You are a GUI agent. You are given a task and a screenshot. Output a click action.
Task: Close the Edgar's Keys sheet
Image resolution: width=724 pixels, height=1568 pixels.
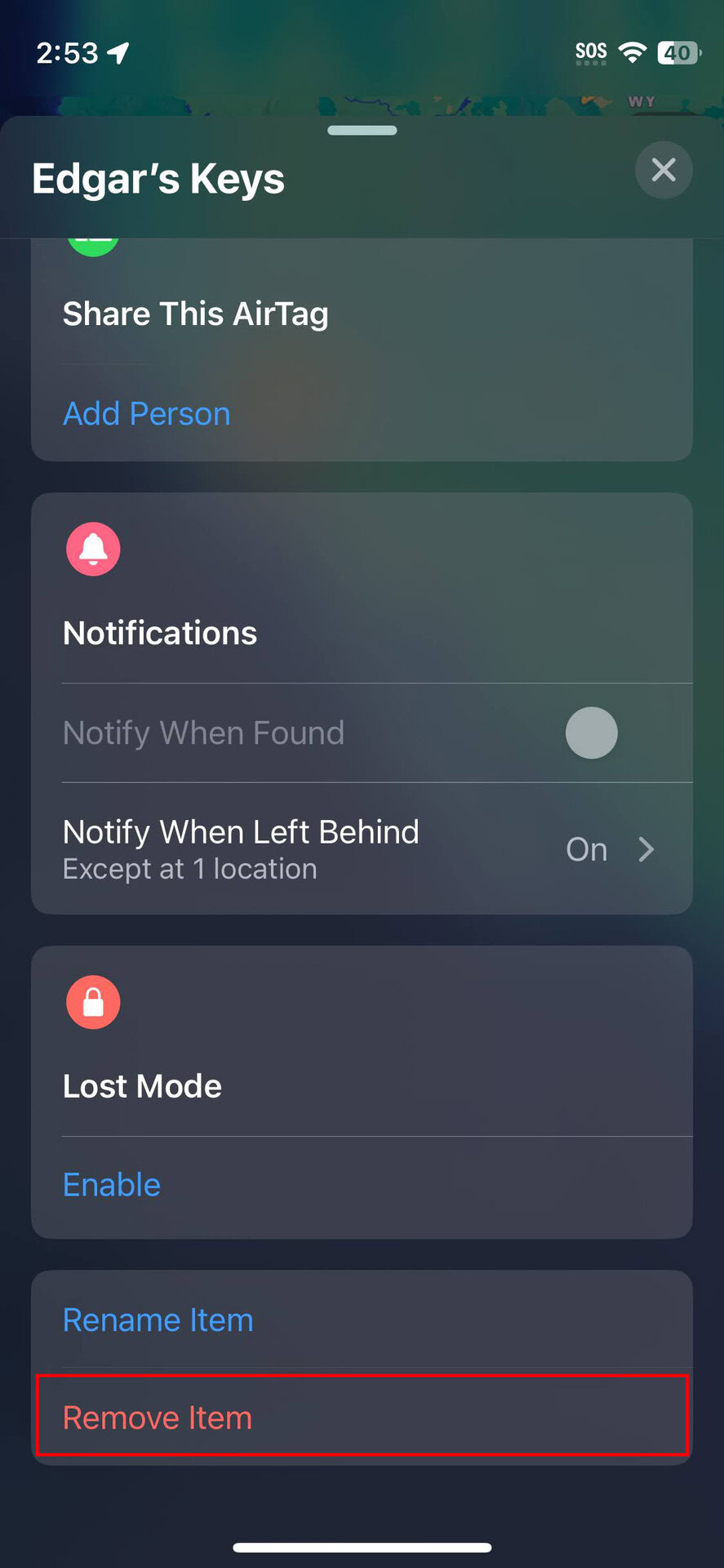click(x=664, y=170)
